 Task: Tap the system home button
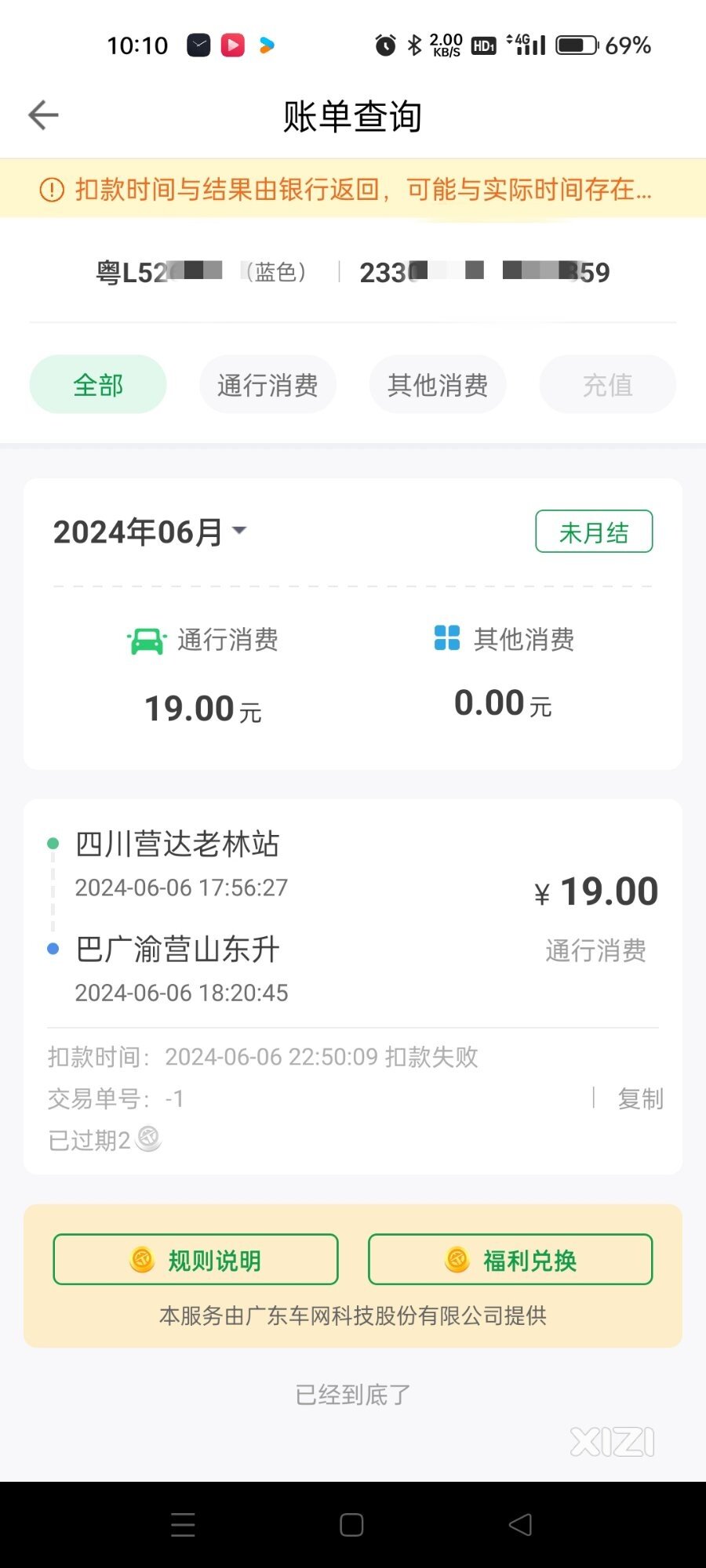pyautogui.click(x=351, y=1525)
